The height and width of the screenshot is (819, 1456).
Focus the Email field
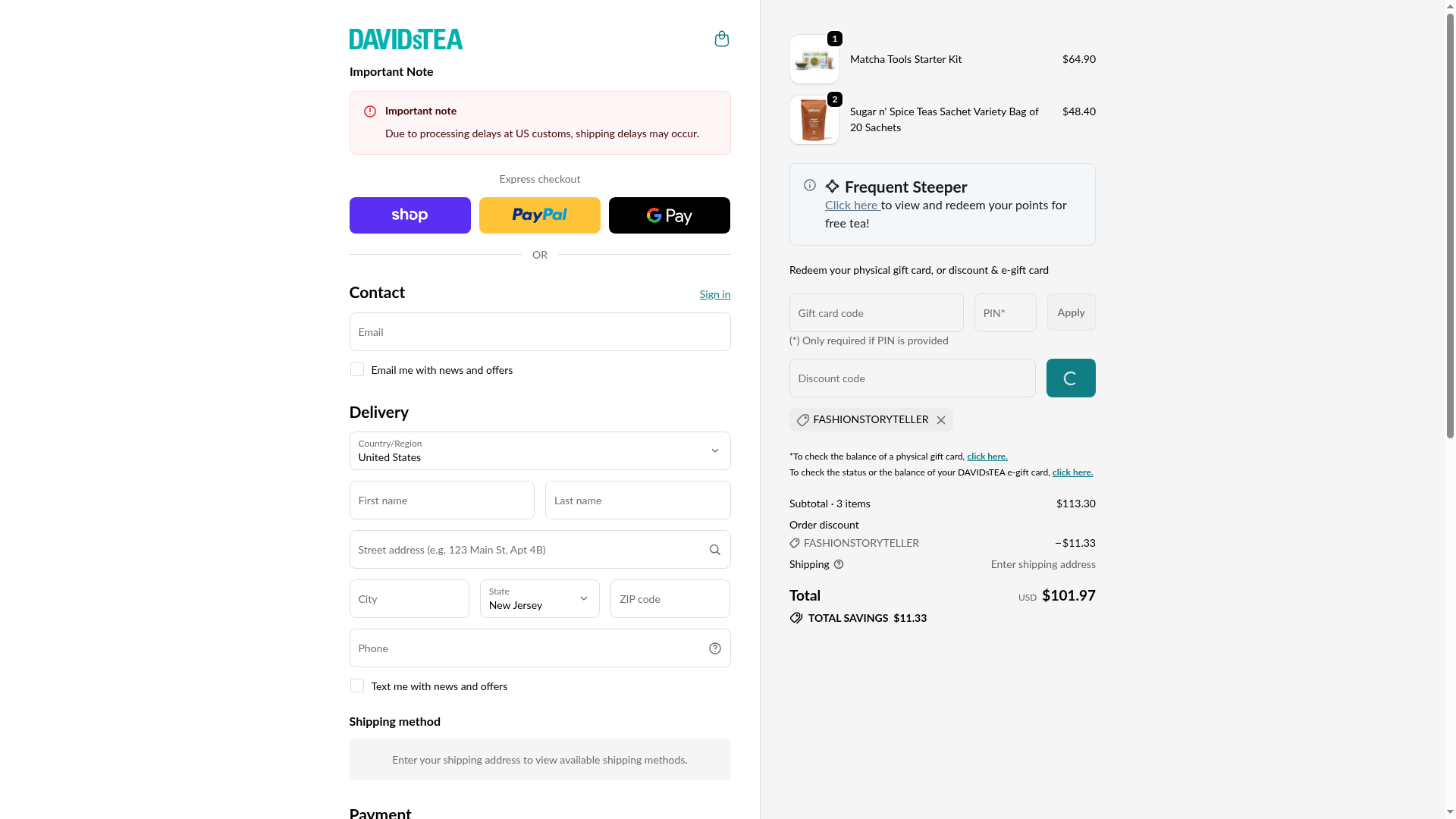pos(539,332)
